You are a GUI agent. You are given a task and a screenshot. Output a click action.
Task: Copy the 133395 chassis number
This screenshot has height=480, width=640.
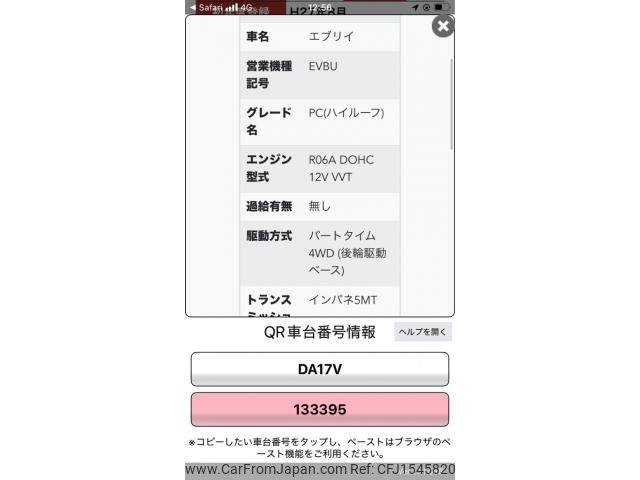pyautogui.click(x=320, y=410)
